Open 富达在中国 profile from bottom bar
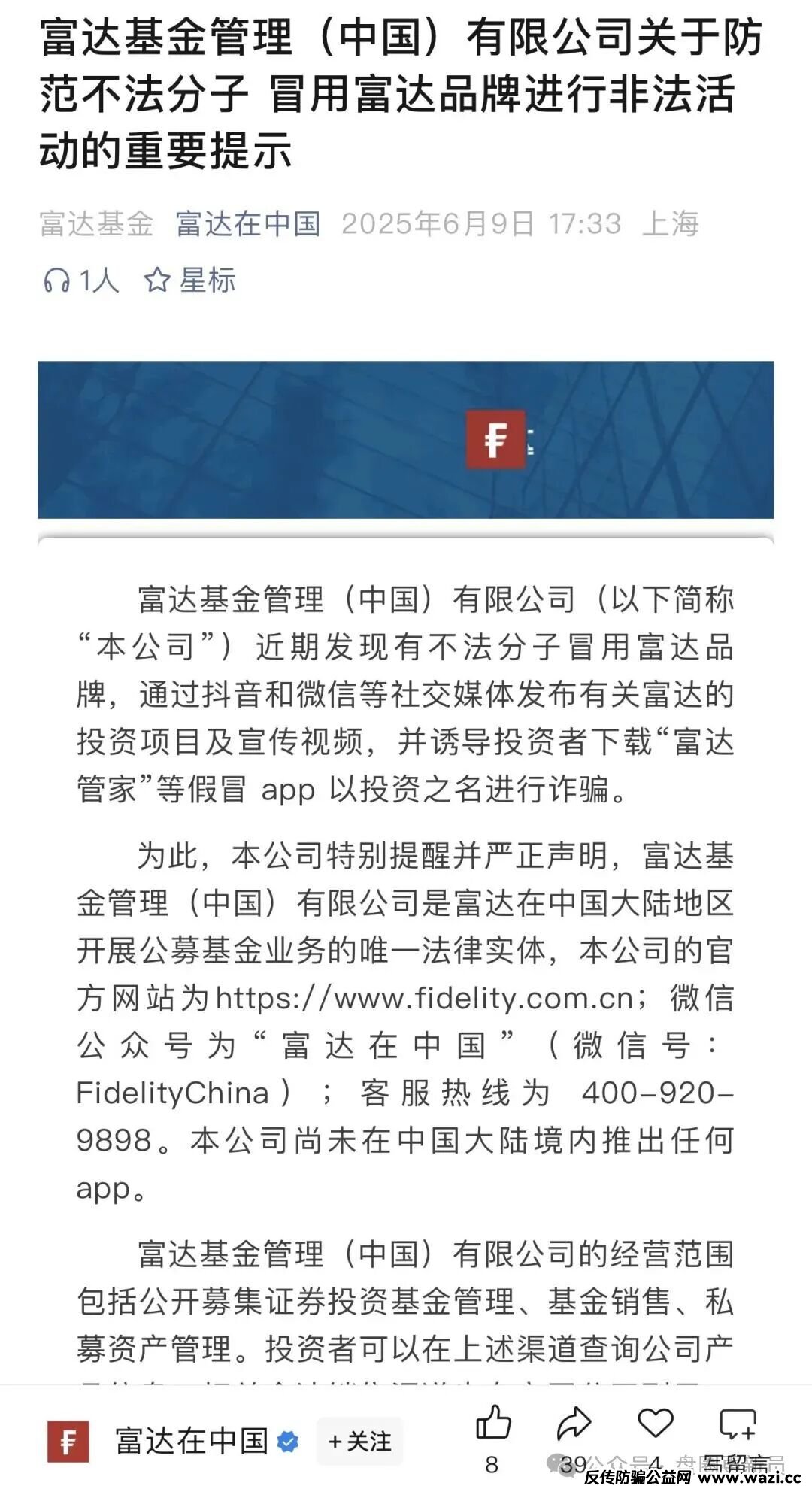Image resolution: width=812 pixels, height=1498 pixels. coord(191,1441)
